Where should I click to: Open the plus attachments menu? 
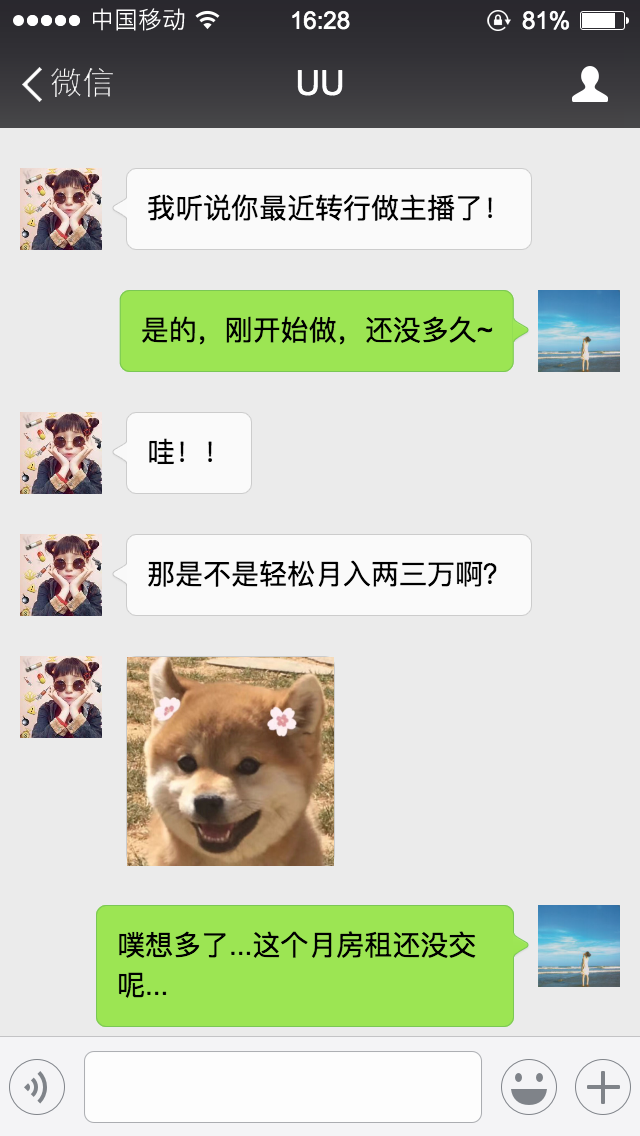click(602, 1086)
